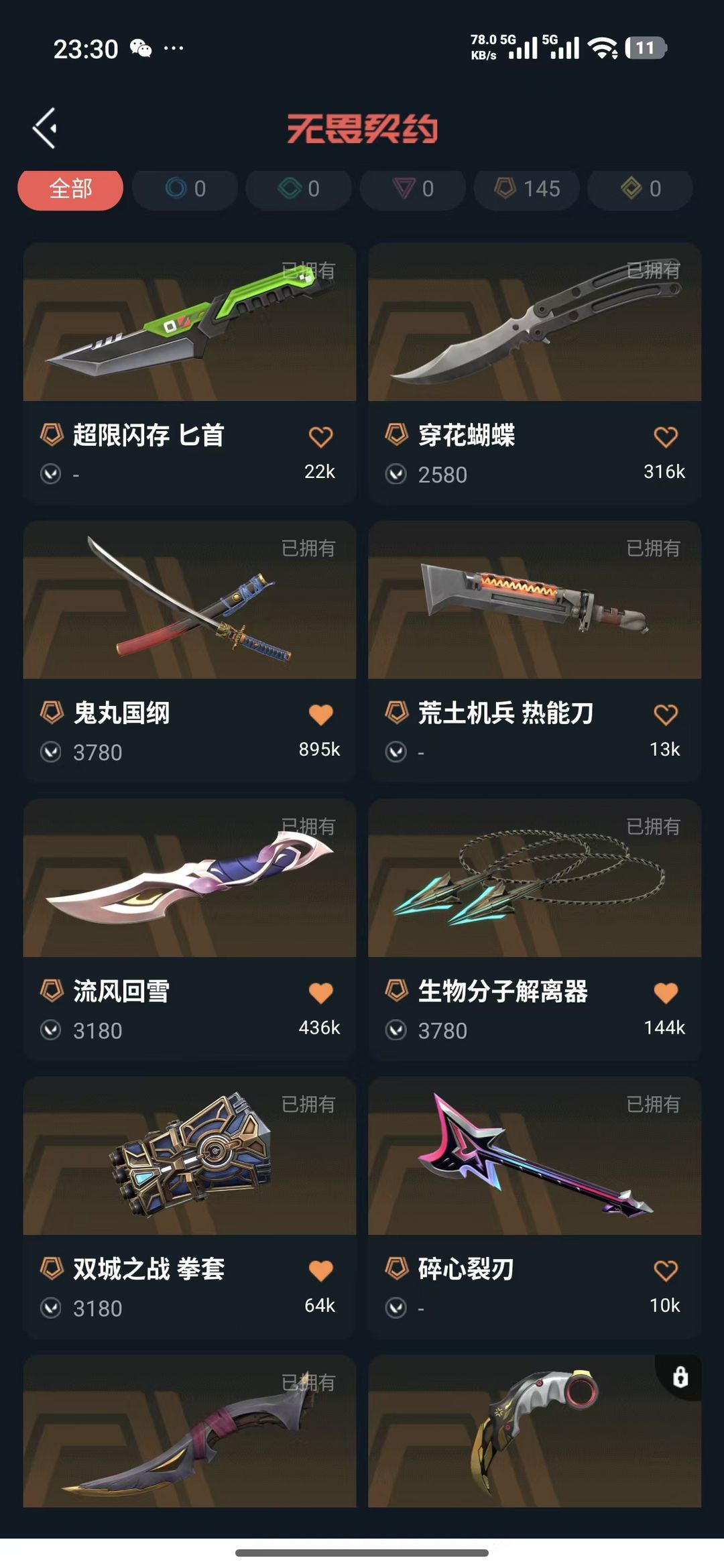Filter by the tier showing 145
Screen dimensions: 724x1568
(x=527, y=189)
